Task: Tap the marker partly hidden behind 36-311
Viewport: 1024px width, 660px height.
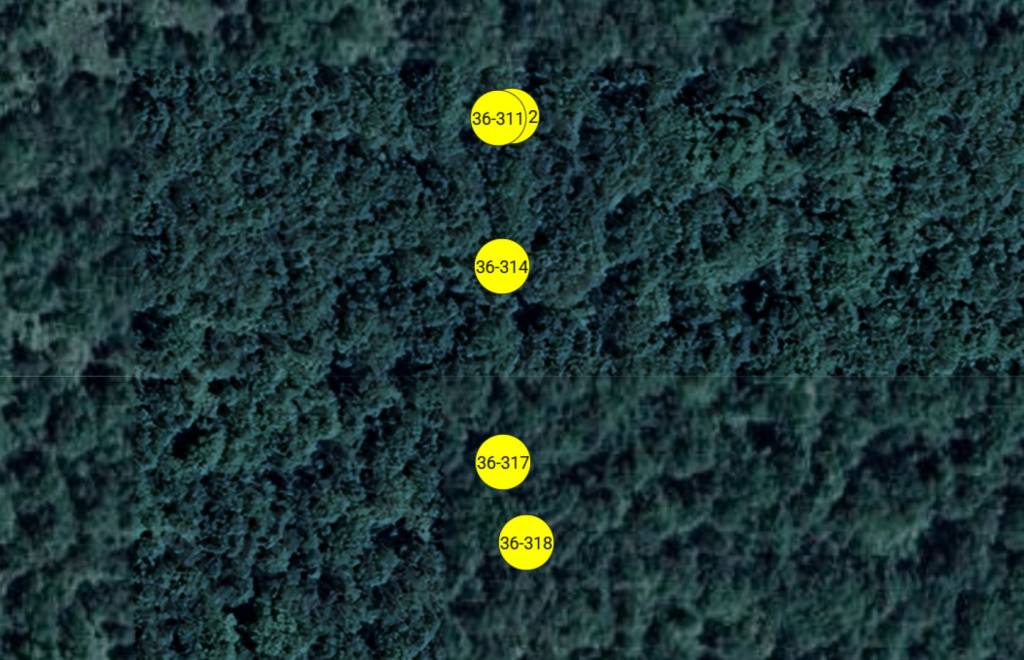Action: [533, 117]
